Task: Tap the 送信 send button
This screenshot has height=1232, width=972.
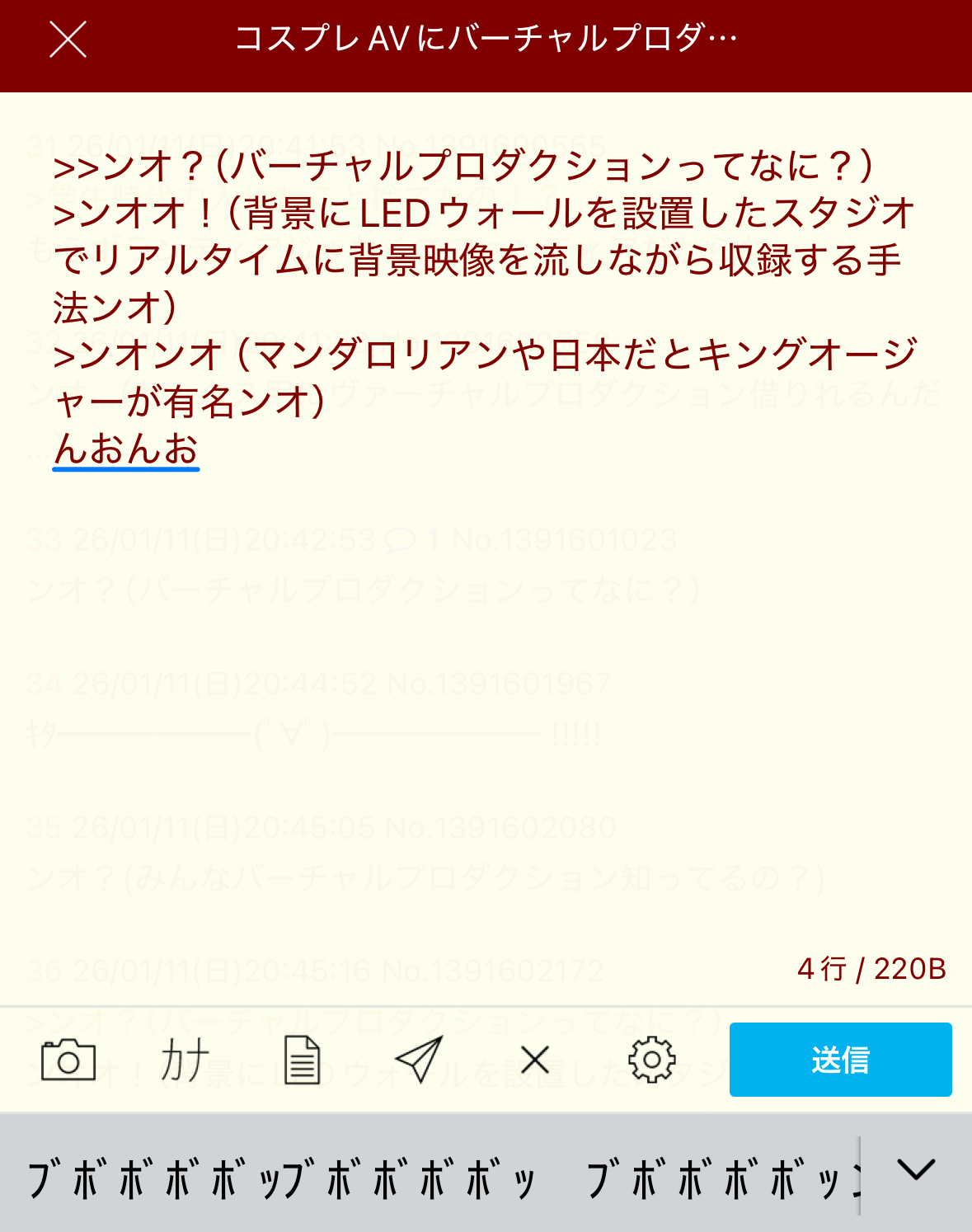Action: pyautogui.click(x=840, y=1060)
